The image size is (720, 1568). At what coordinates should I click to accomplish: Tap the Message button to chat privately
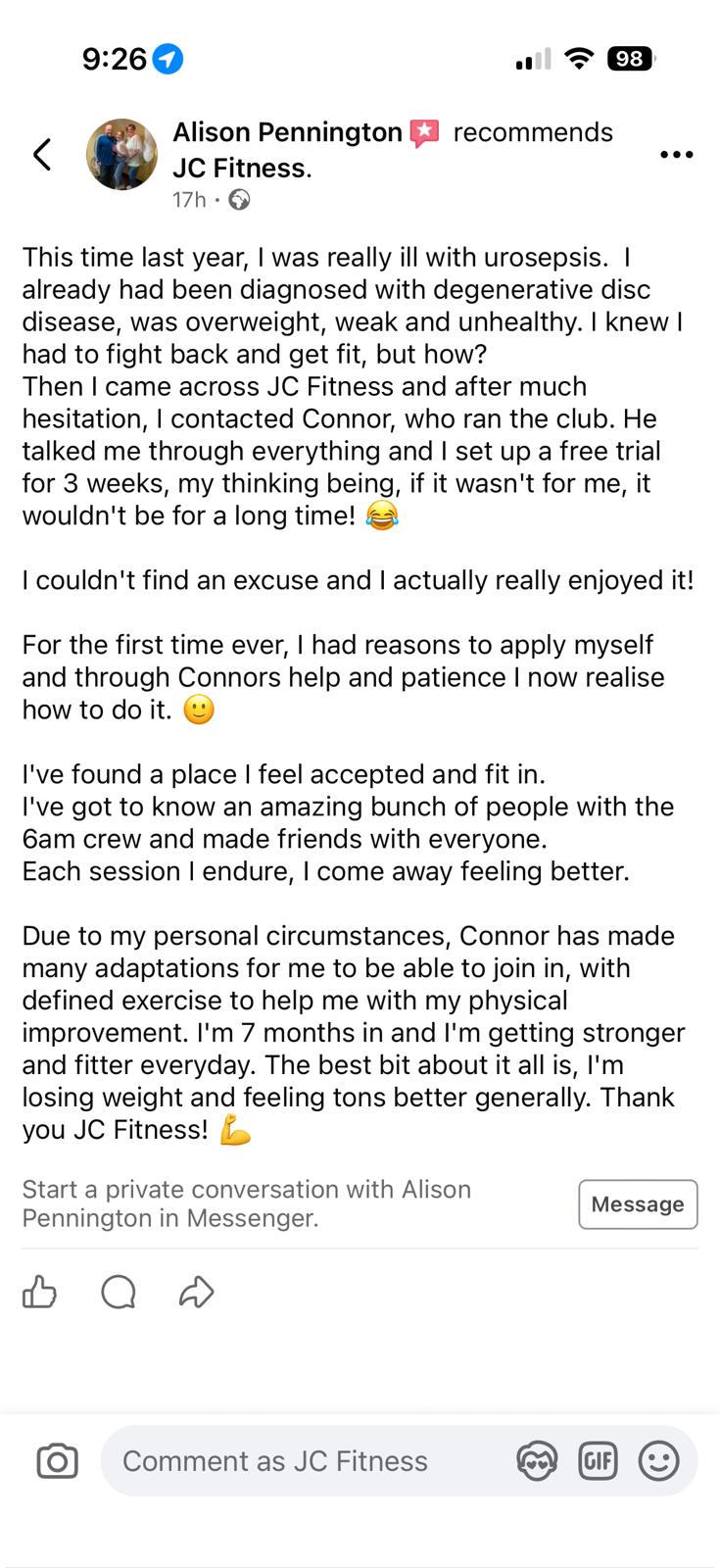(x=638, y=1204)
